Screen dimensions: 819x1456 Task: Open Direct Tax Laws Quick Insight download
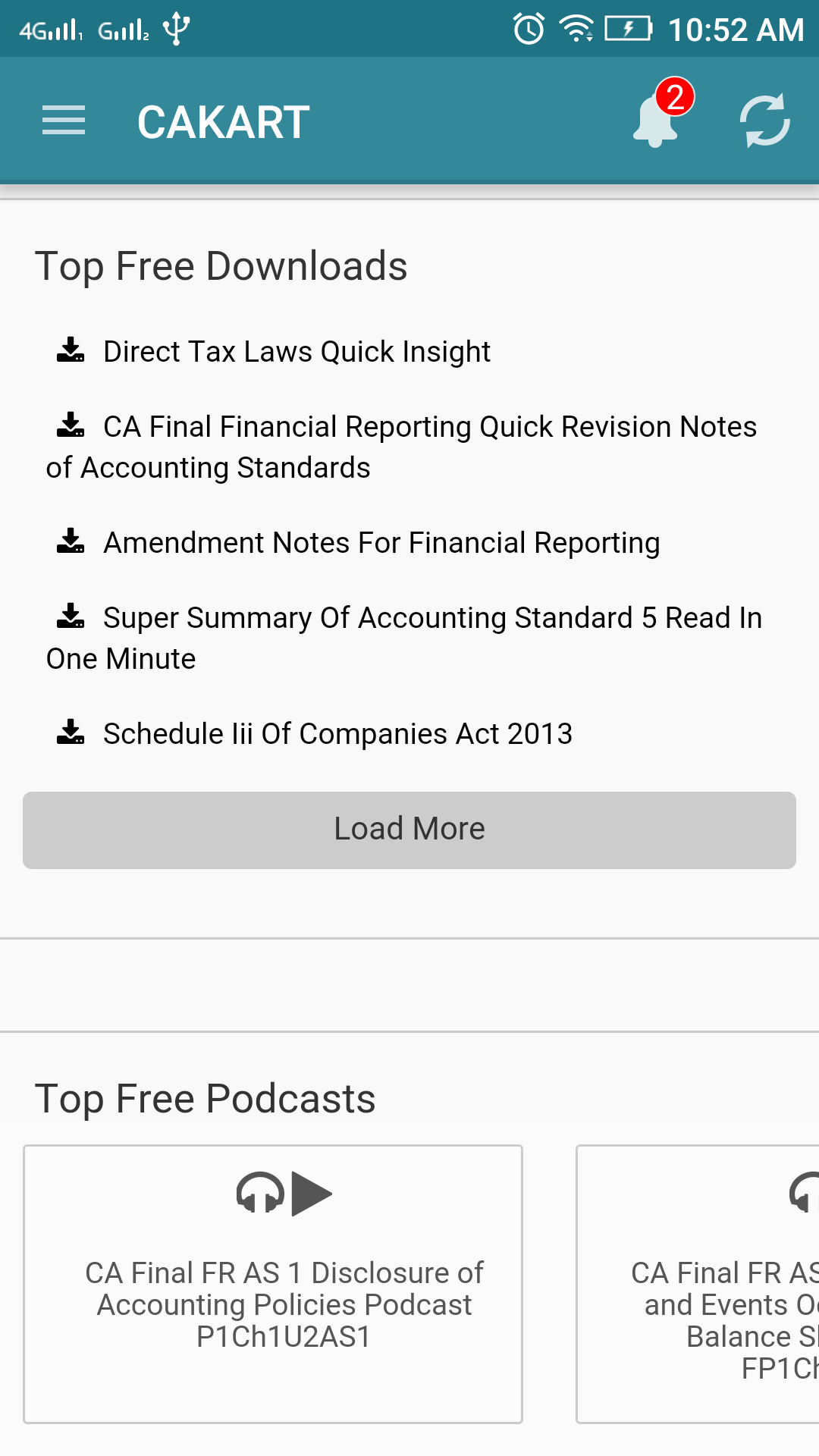point(296,352)
